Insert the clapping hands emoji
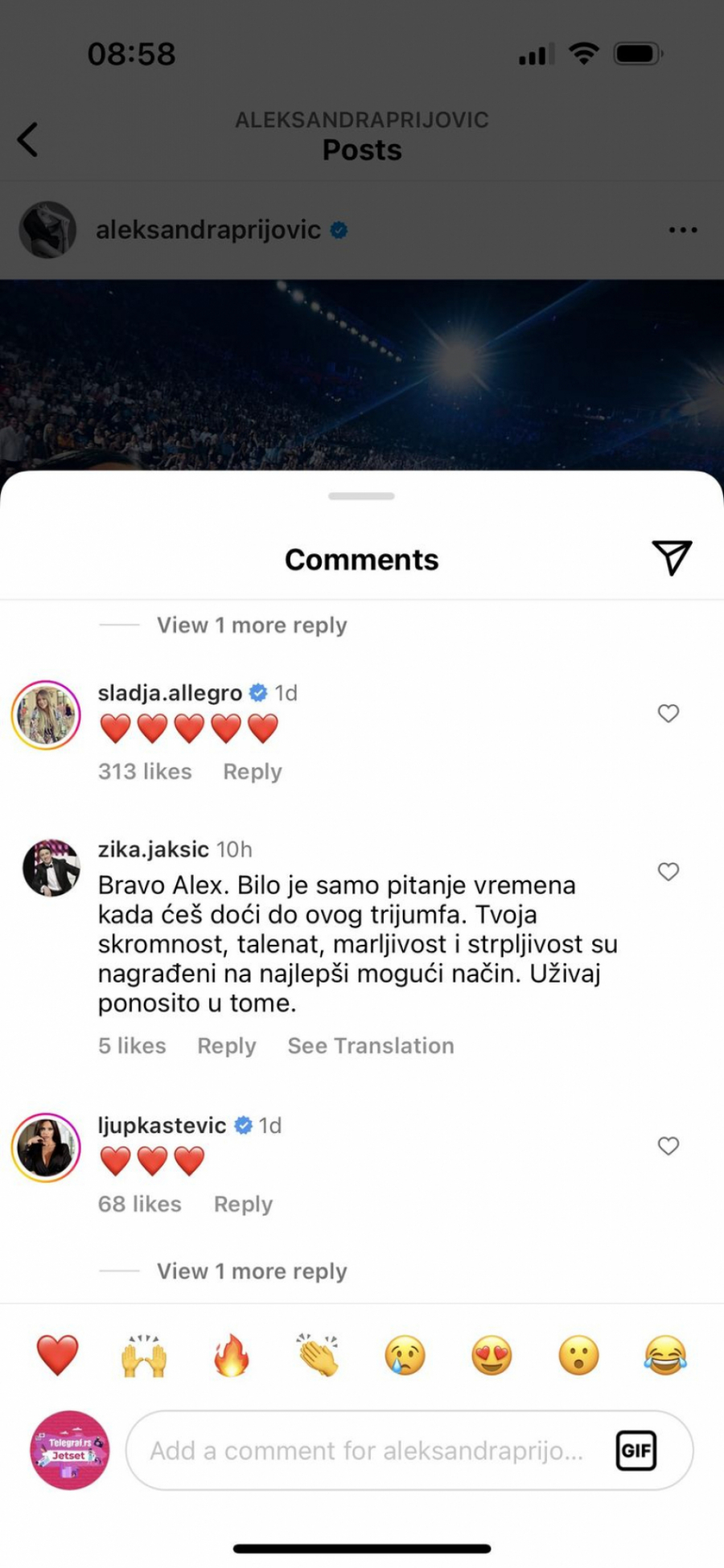This screenshot has height=1568, width=724. 319,1356
